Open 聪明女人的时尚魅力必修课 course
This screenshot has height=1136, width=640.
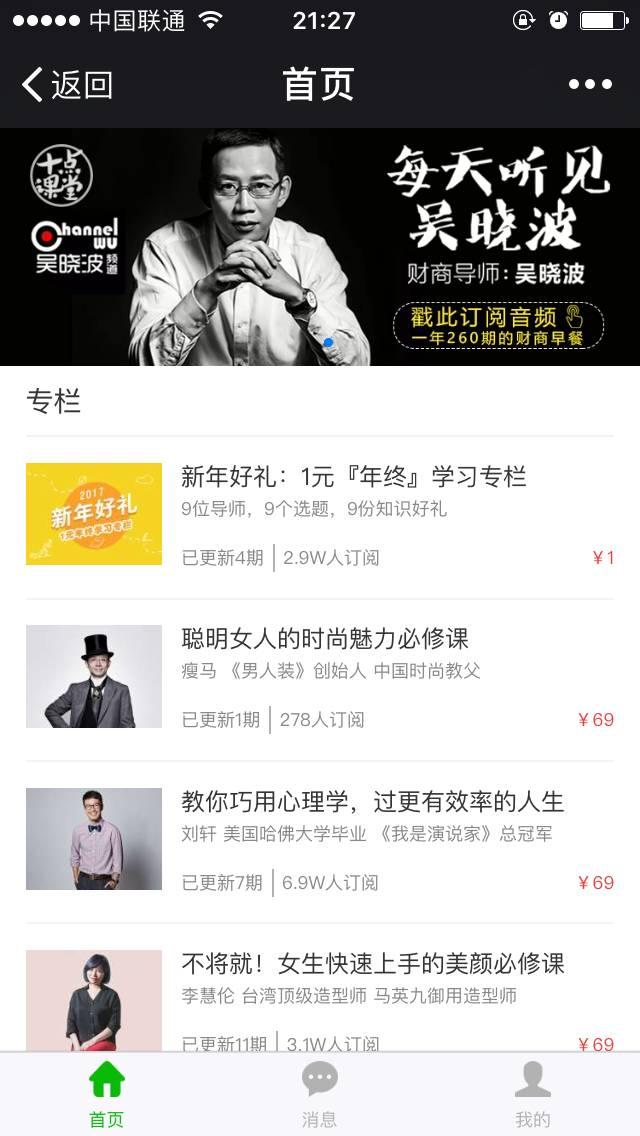pos(320,678)
